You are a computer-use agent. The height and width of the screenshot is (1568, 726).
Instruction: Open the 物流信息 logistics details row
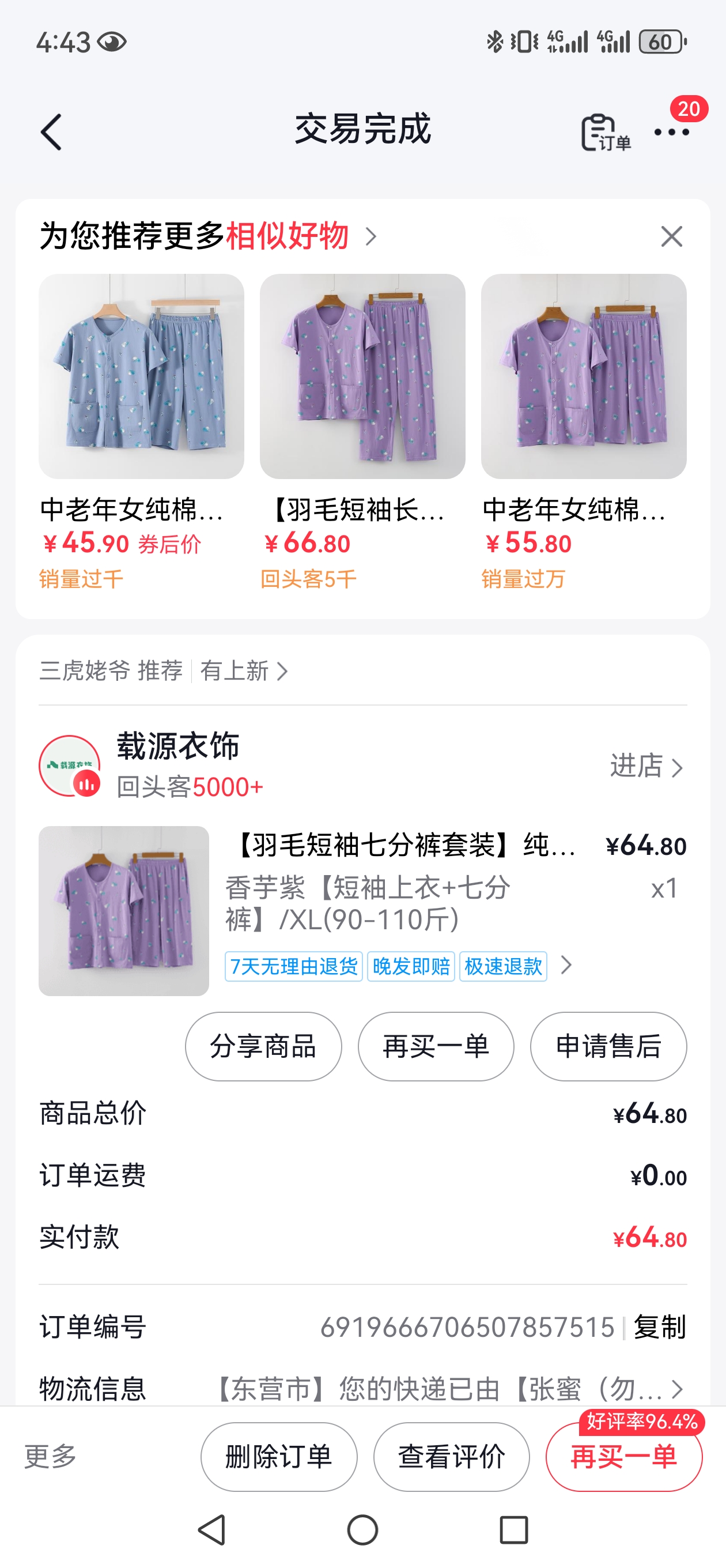pos(362,1389)
